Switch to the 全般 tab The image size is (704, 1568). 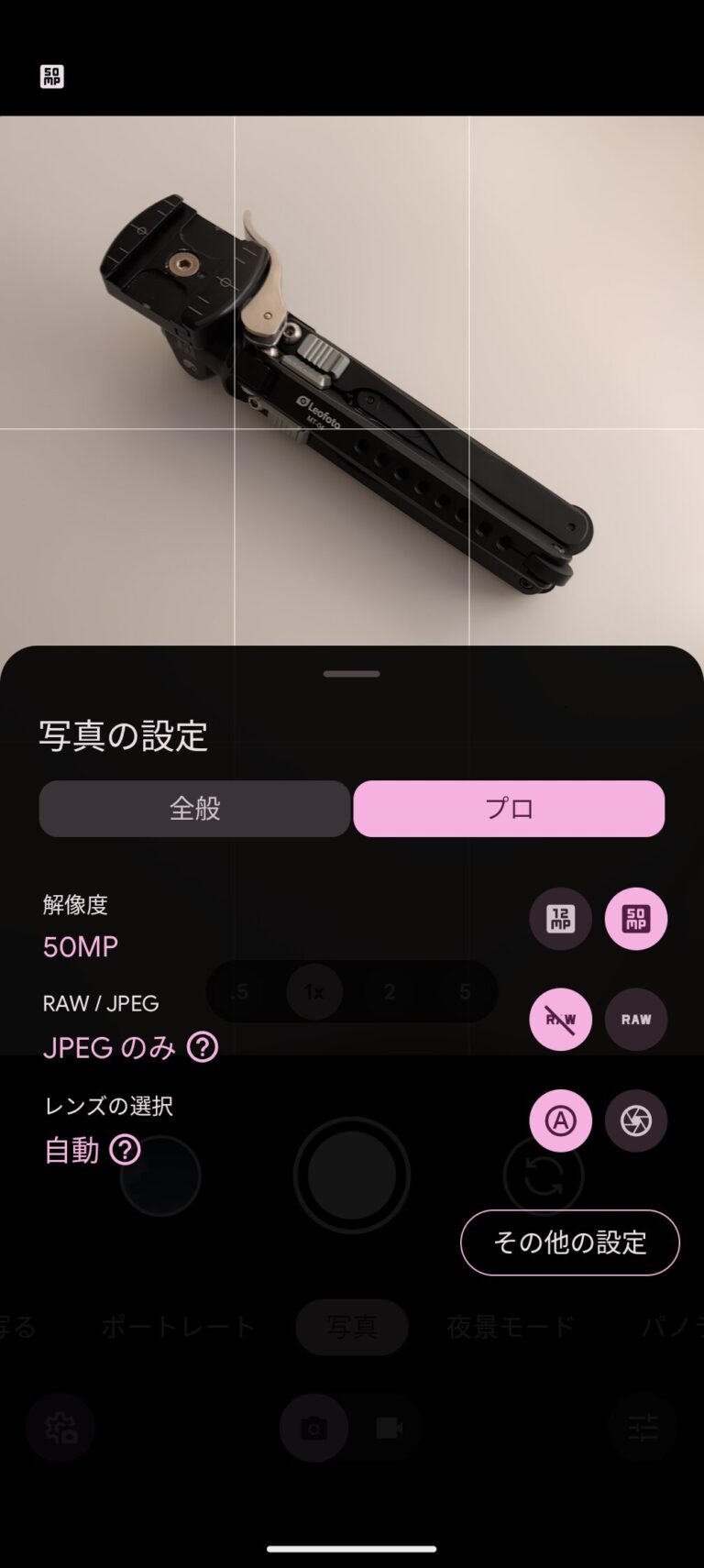[194, 809]
